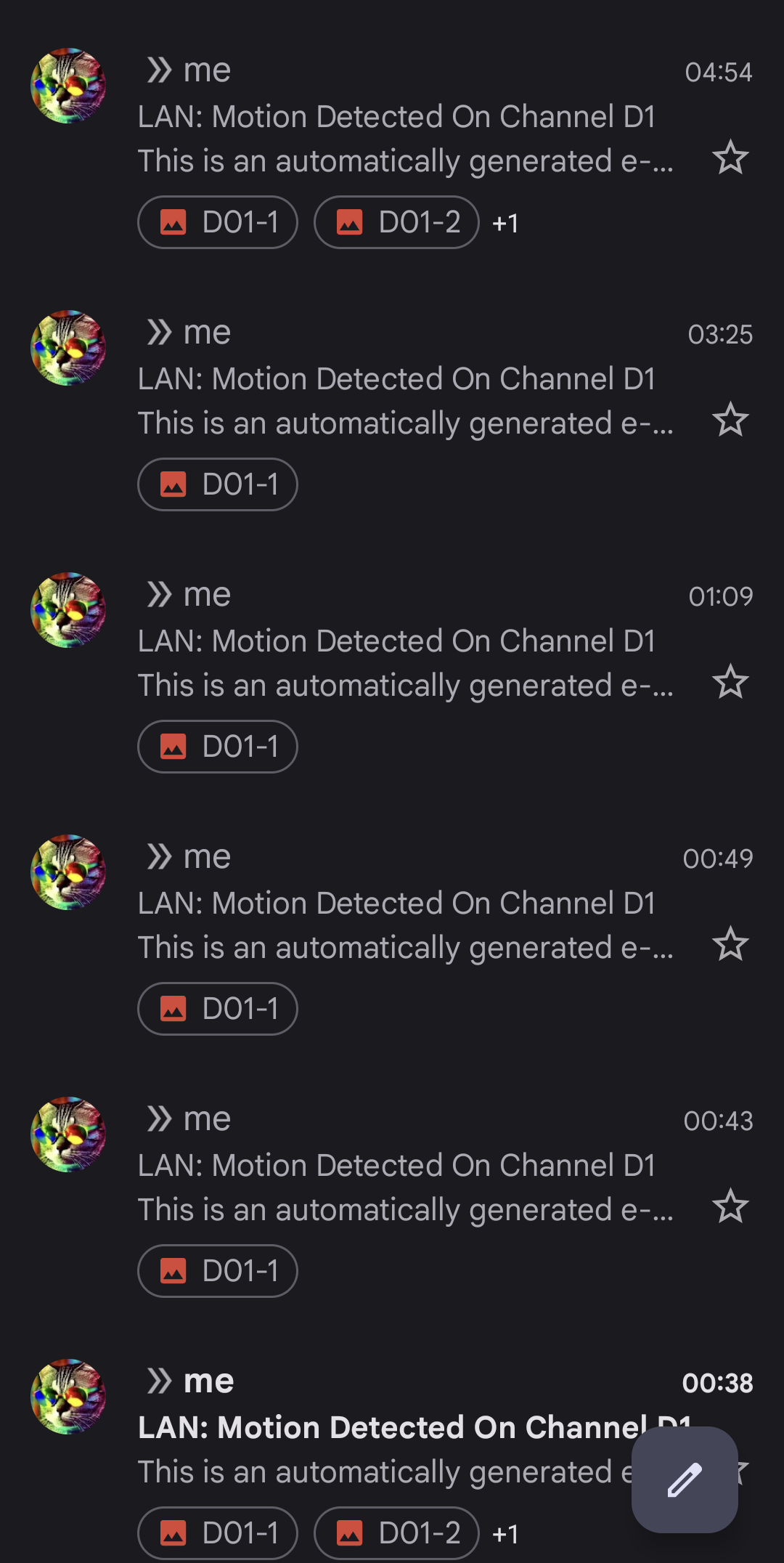
Task: Select the sender avatar on the 00:43 email
Action: pos(68,1135)
